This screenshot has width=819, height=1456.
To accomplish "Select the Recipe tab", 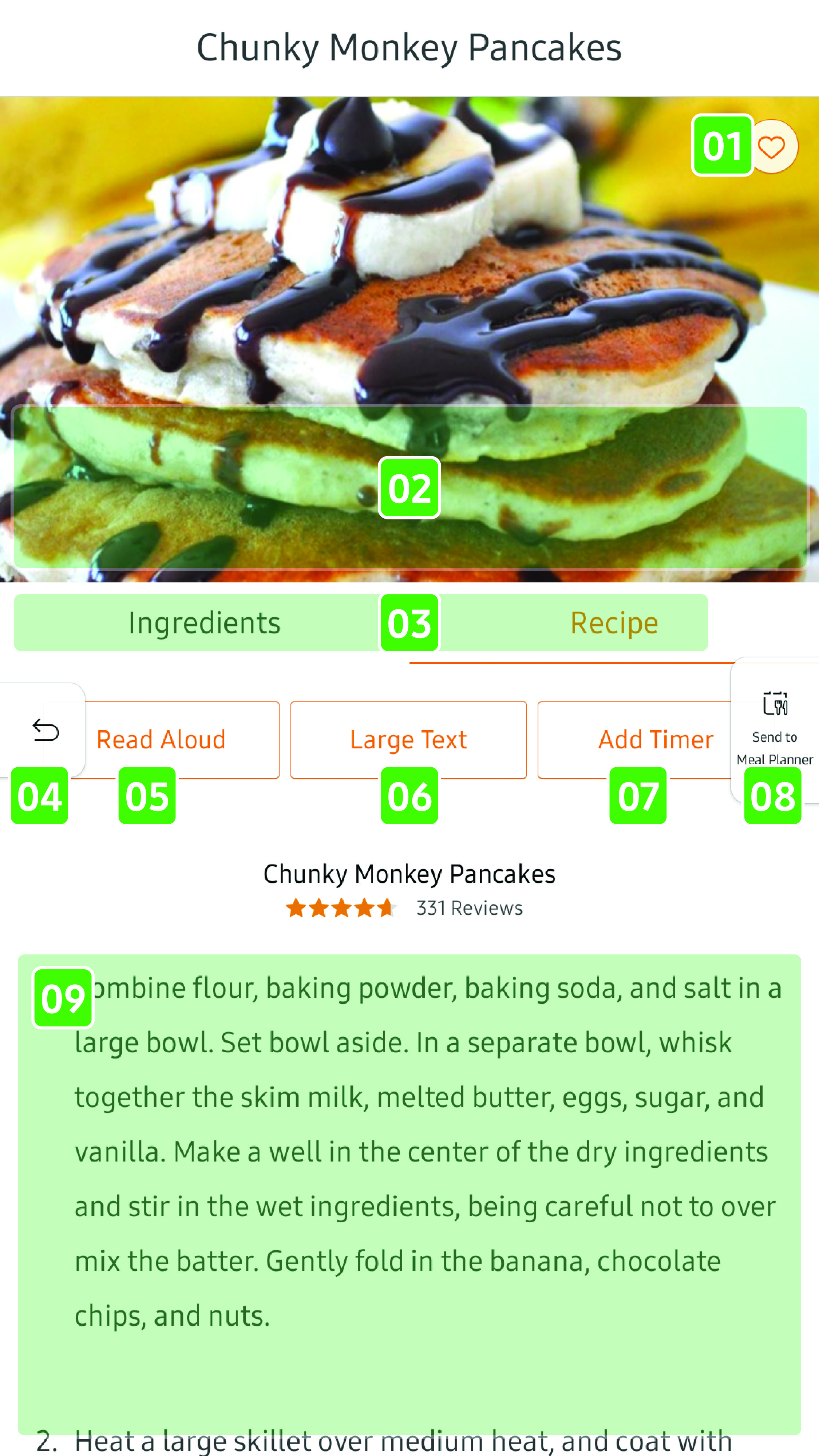I will [614, 623].
